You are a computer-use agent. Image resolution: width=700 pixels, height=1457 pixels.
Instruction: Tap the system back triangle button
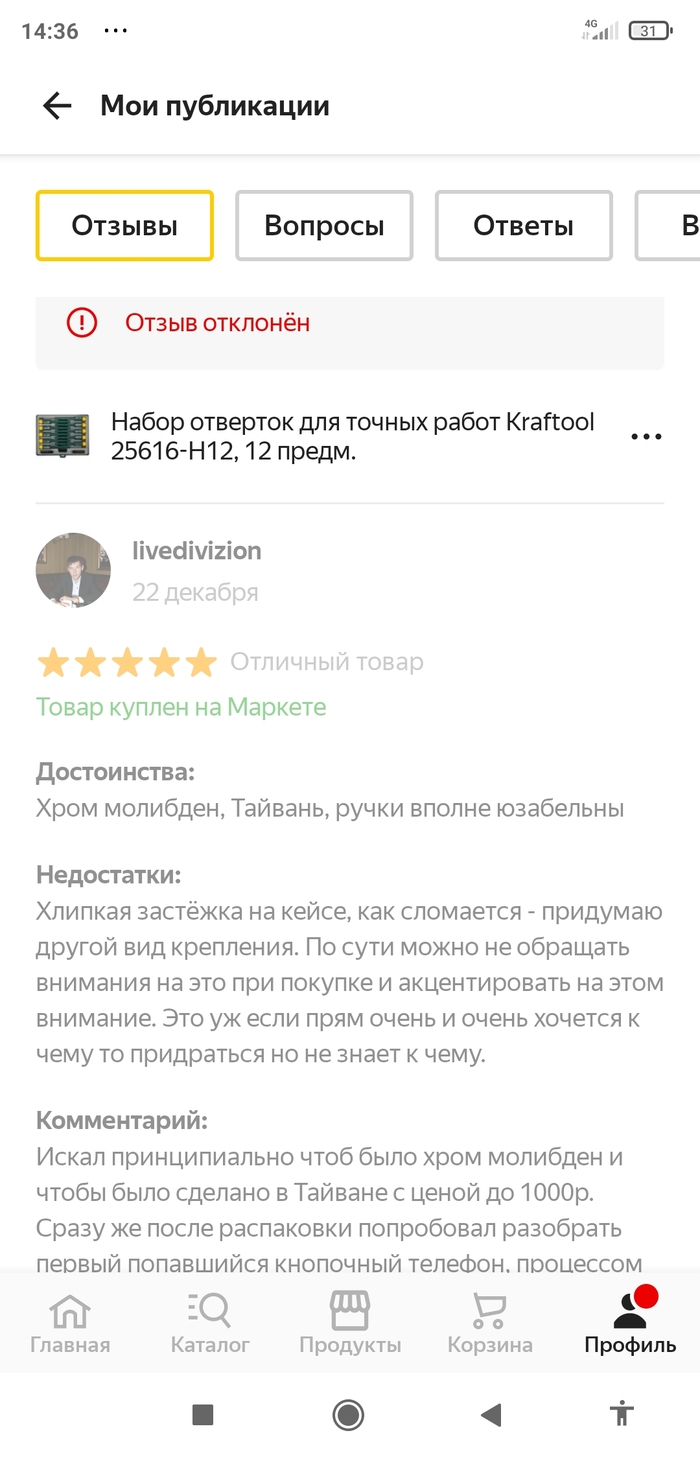coord(490,1414)
